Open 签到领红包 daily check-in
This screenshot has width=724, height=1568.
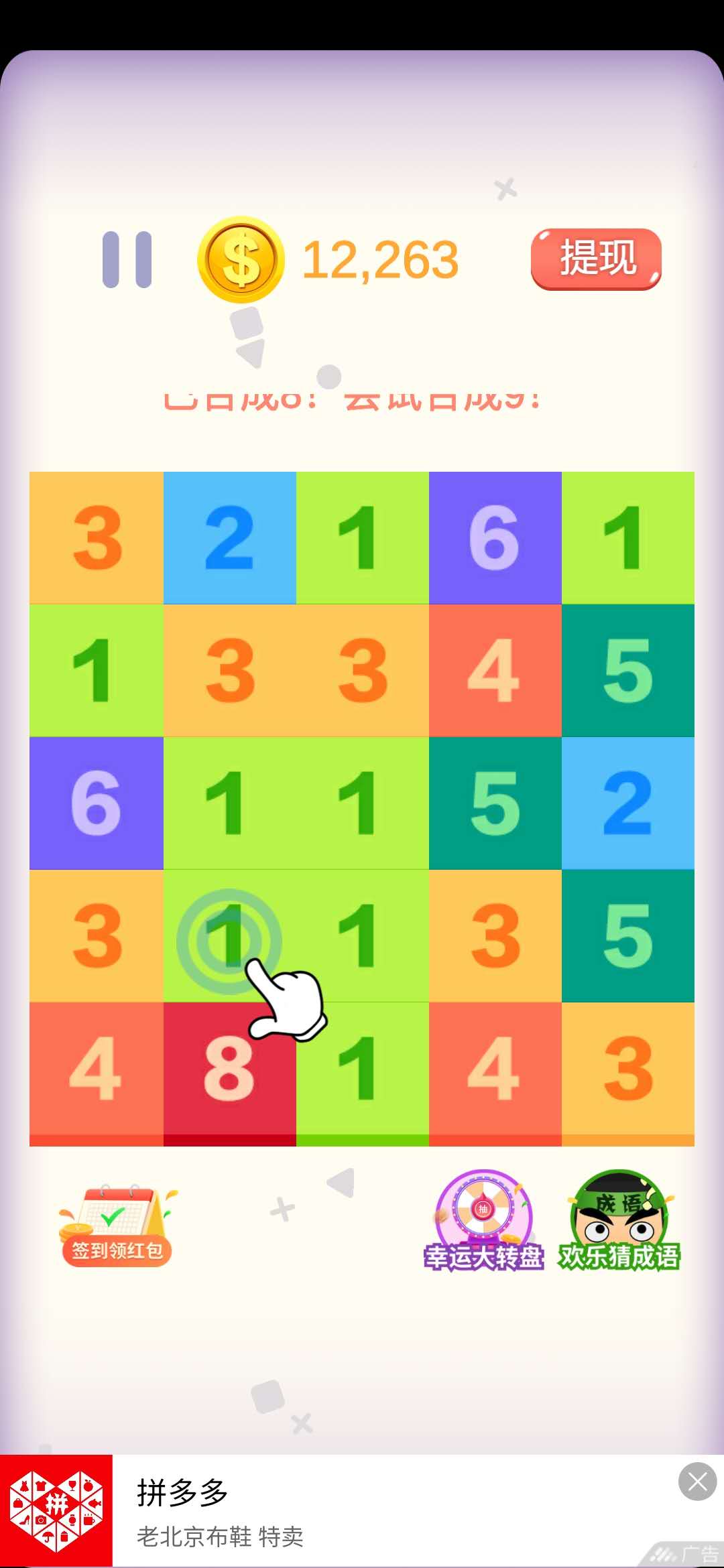[x=117, y=1226]
